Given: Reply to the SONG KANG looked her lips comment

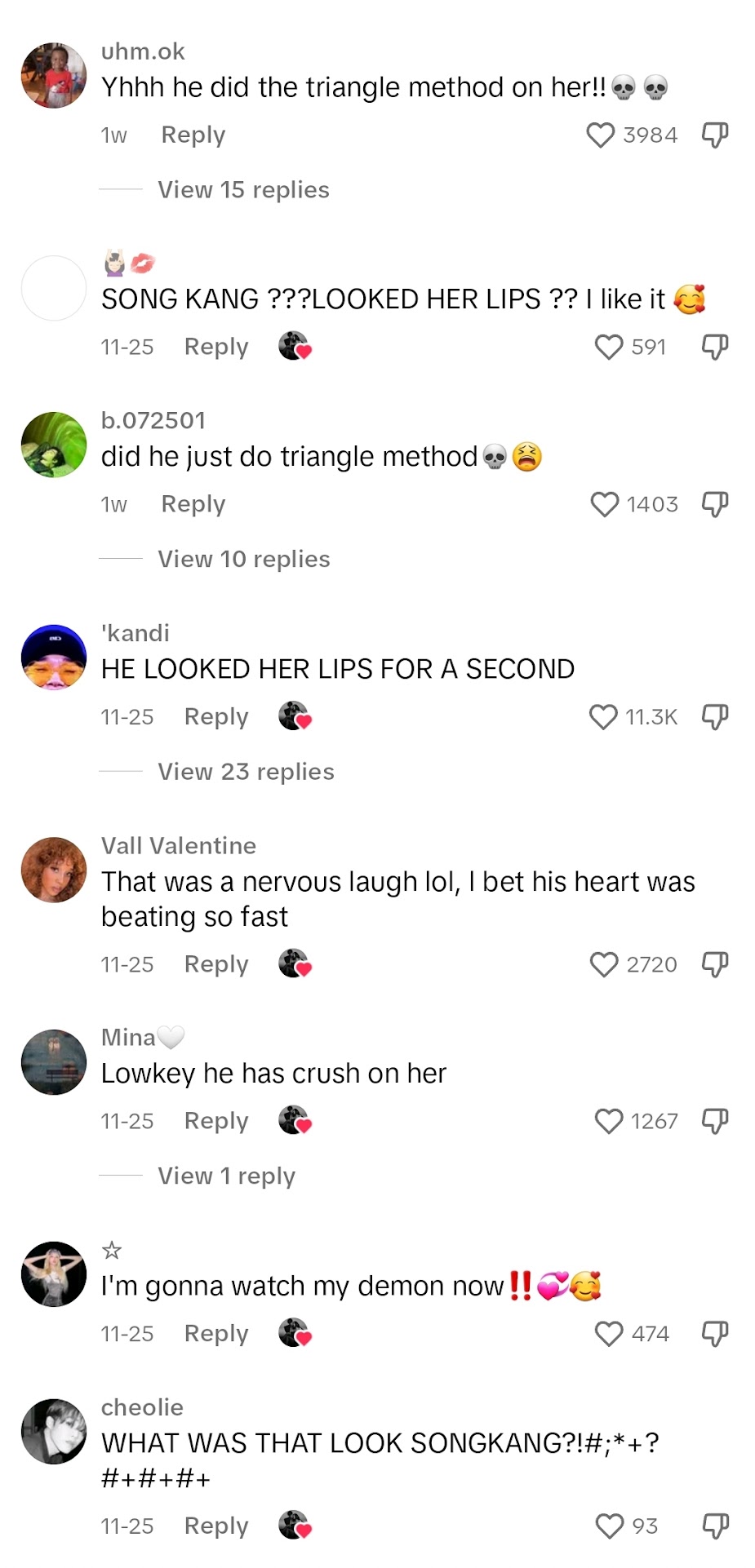Looking at the screenshot, I should (215, 347).
